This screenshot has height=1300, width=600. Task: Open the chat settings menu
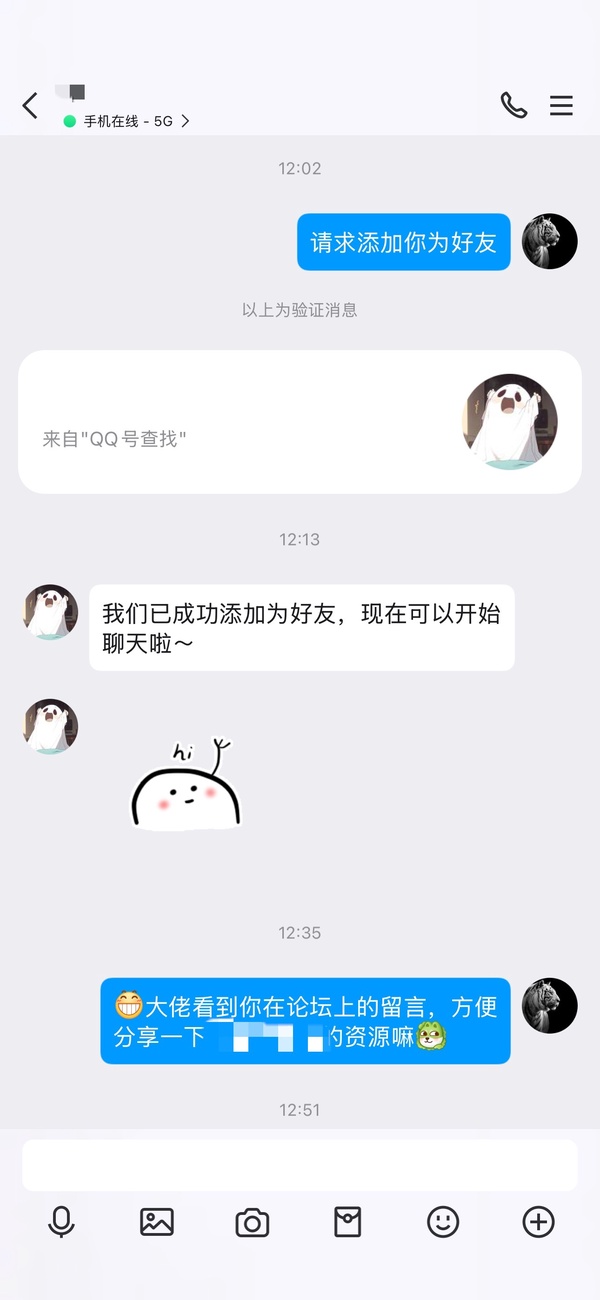[561, 105]
